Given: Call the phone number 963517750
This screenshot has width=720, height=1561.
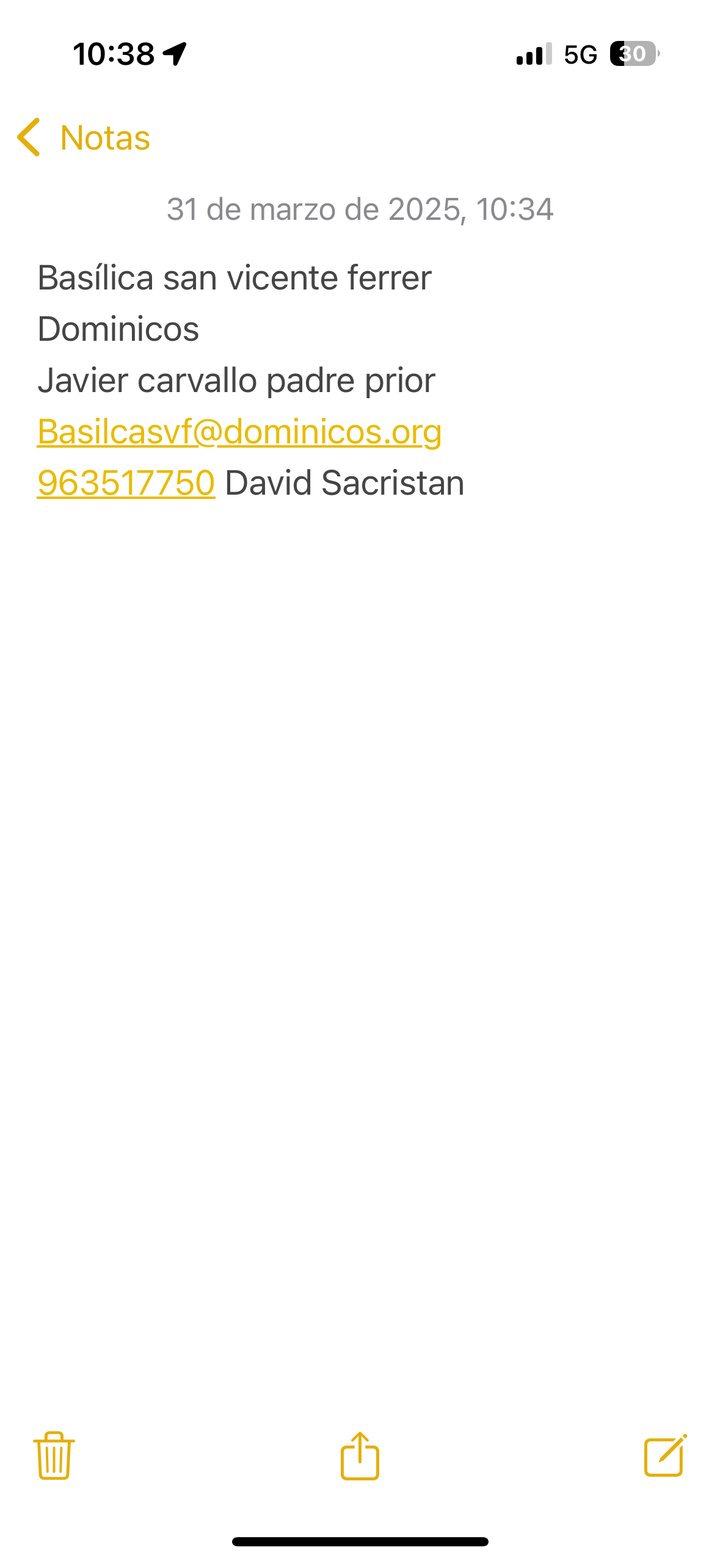Looking at the screenshot, I should point(126,483).
